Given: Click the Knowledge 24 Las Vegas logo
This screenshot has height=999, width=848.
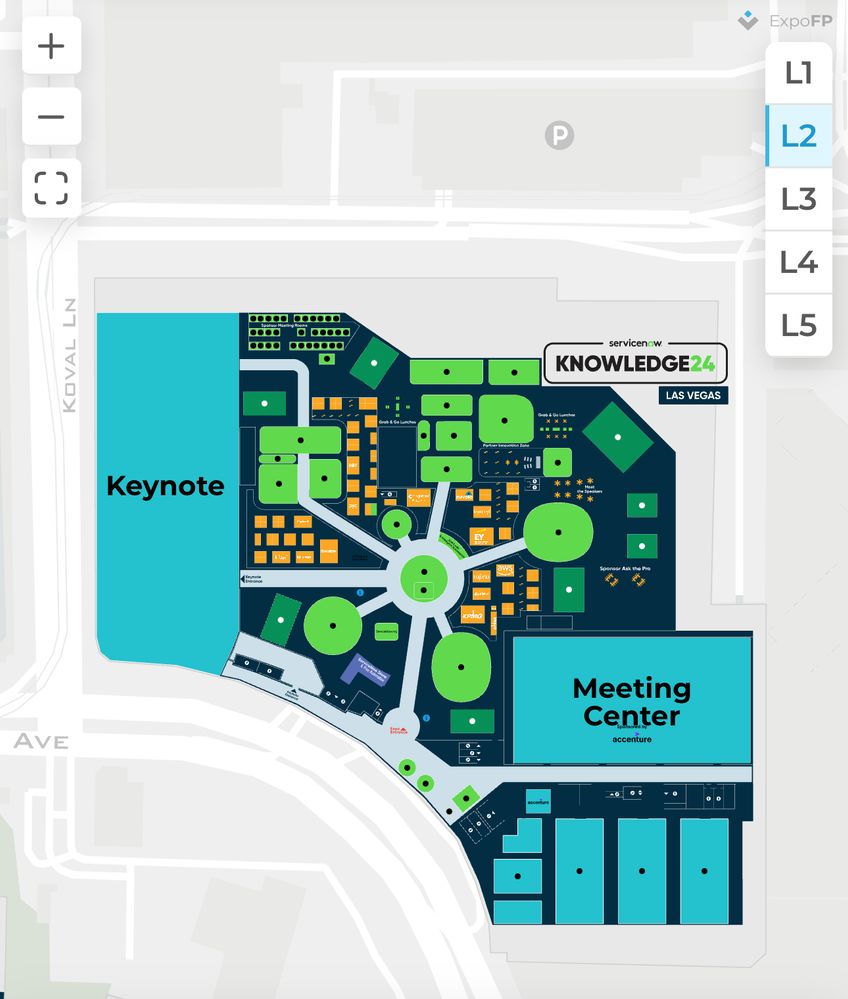Looking at the screenshot, I should click(x=635, y=365).
